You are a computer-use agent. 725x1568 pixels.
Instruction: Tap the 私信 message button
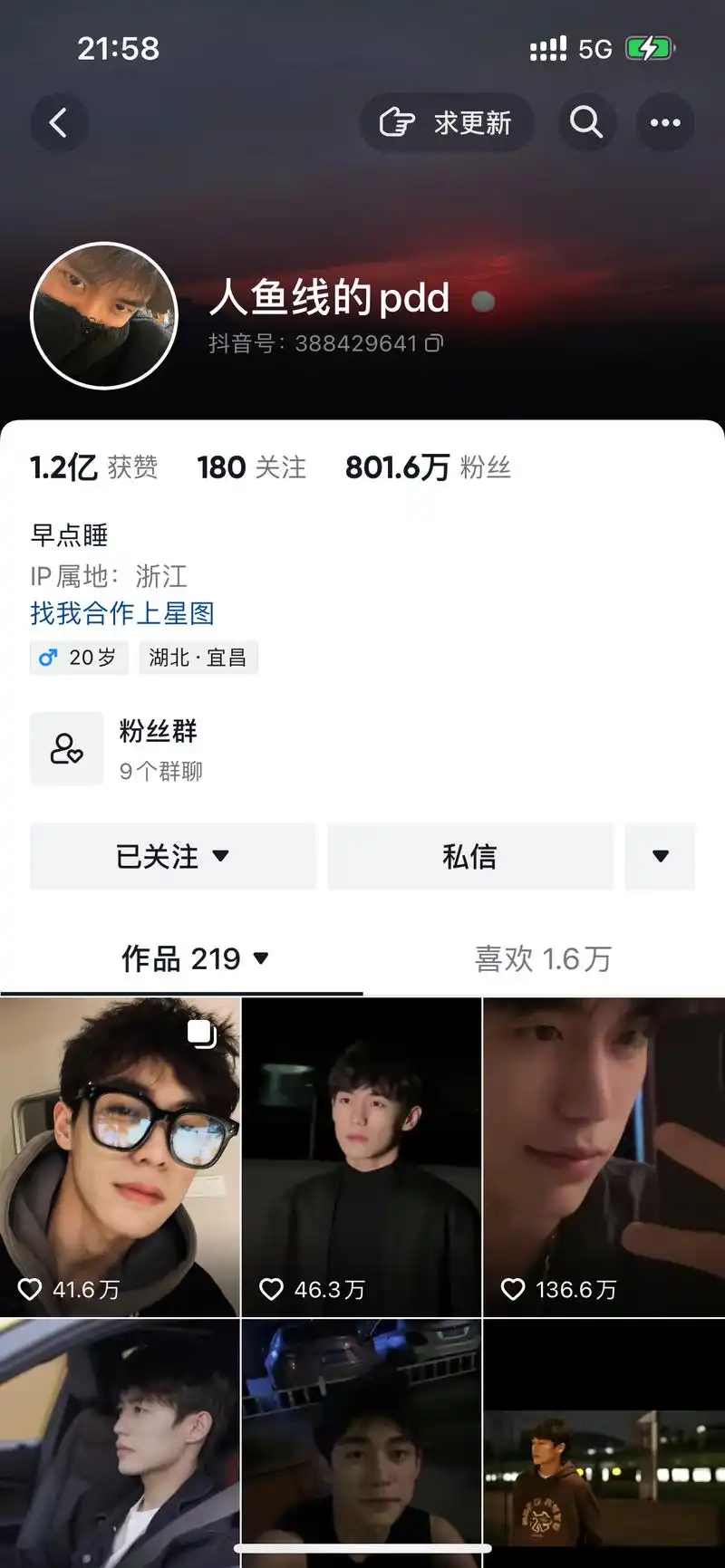pos(470,856)
